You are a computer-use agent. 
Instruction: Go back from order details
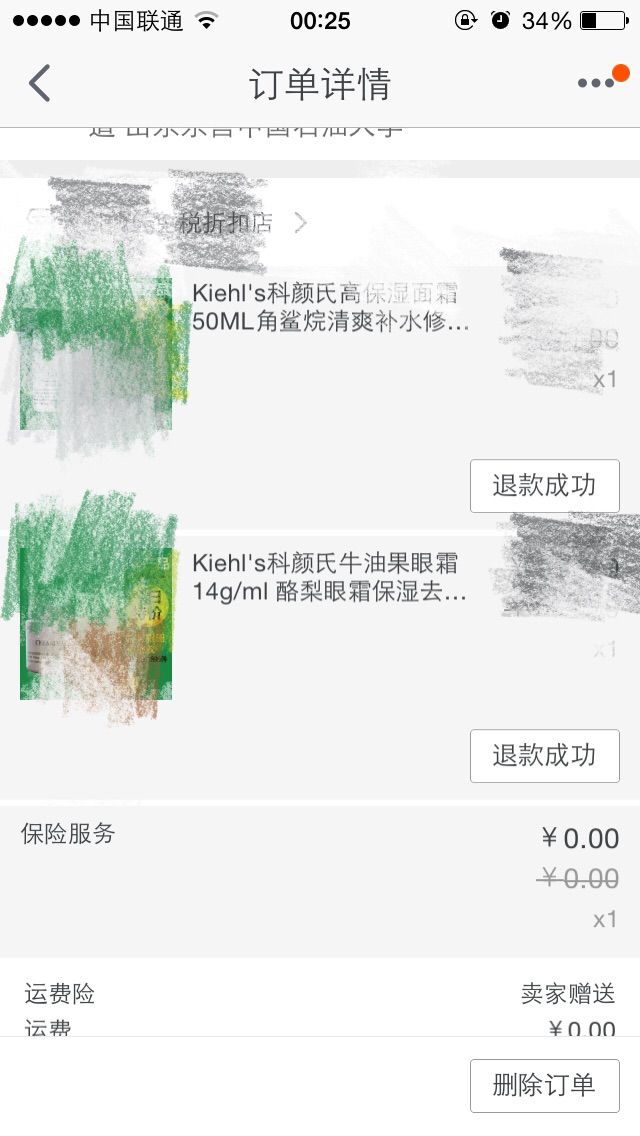pos(40,83)
